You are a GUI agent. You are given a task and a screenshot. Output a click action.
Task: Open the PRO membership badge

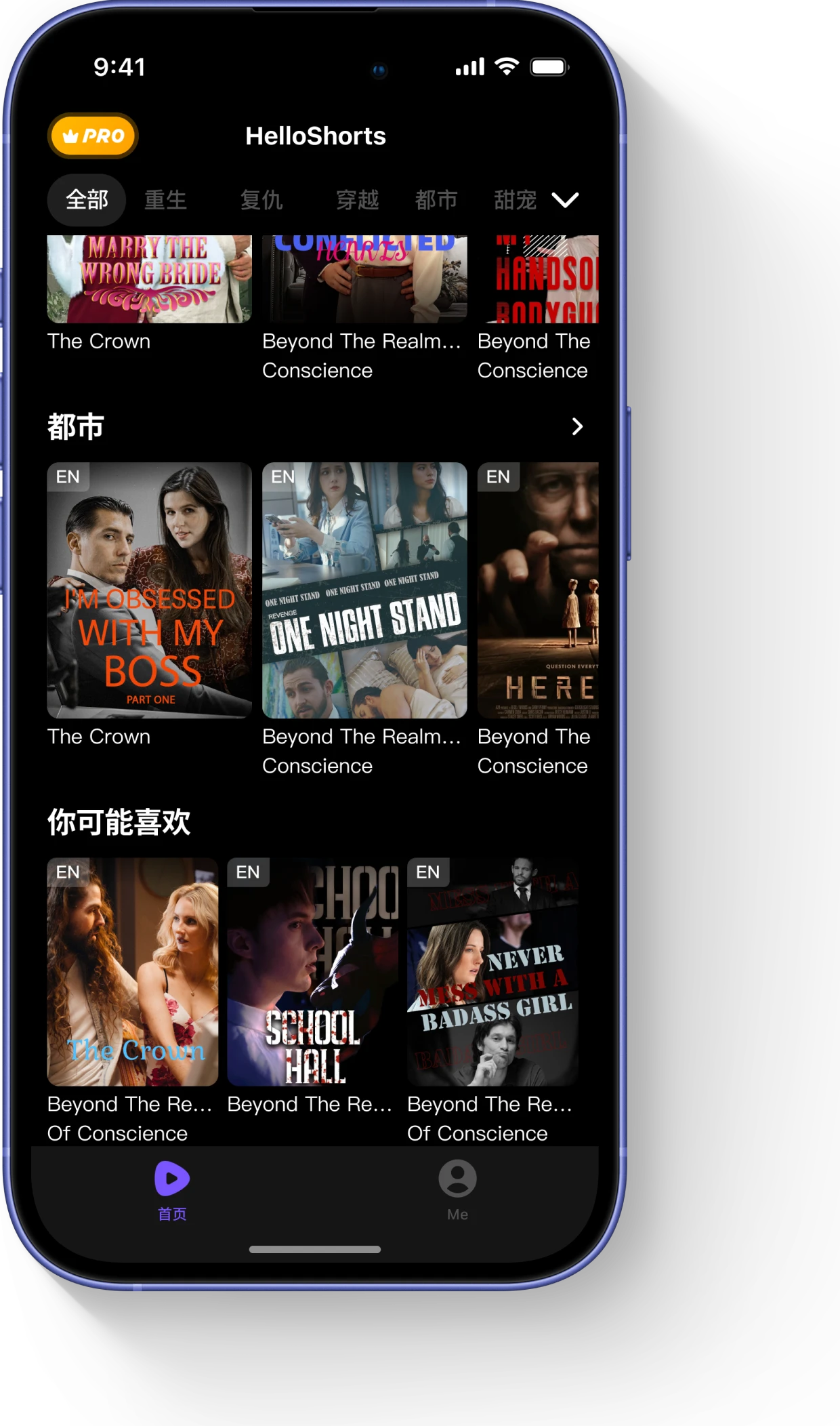[93, 136]
